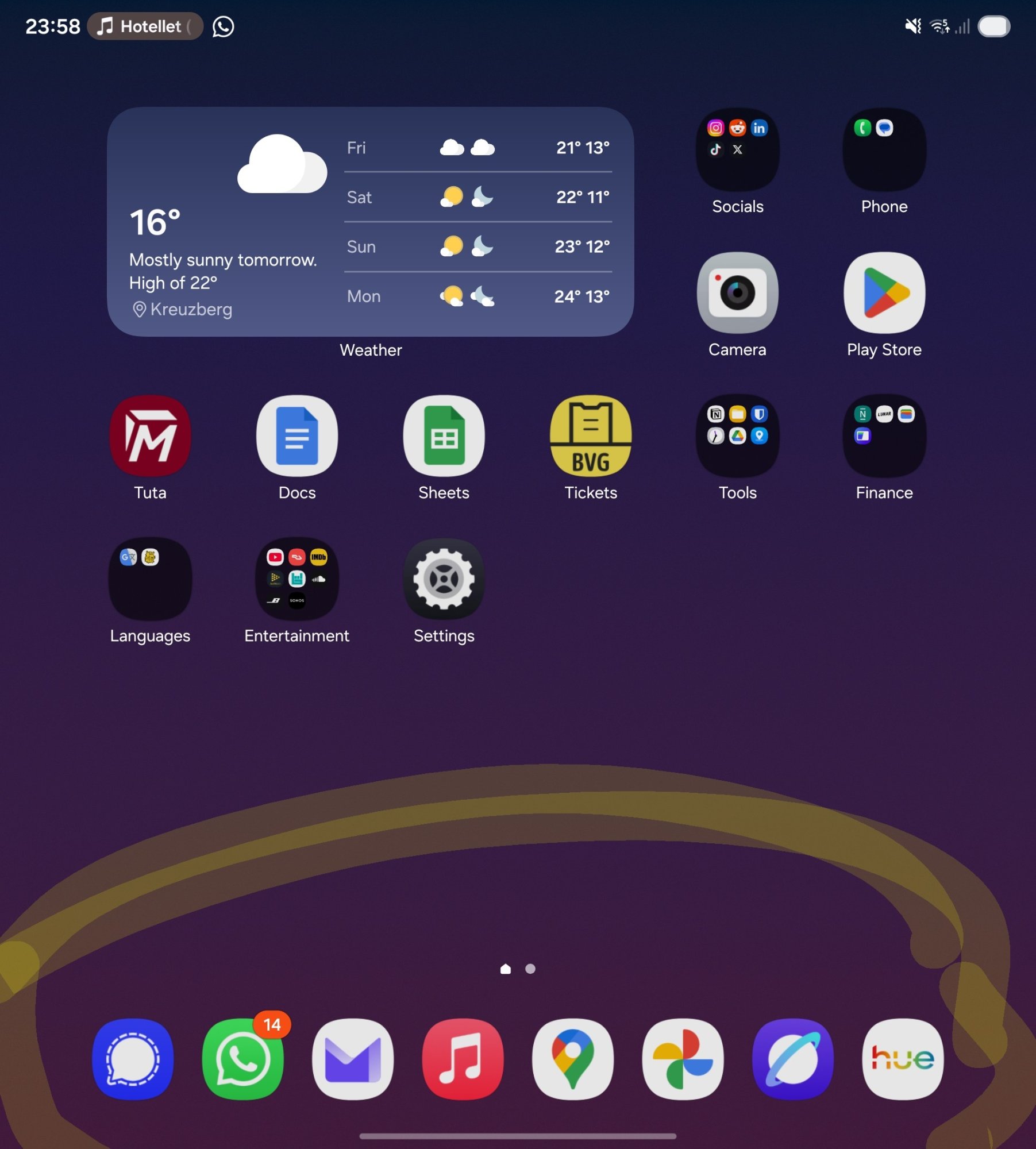Launch Google Sheets
Screen dimensions: 1036x1149
pyautogui.click(x=444, y=435)
